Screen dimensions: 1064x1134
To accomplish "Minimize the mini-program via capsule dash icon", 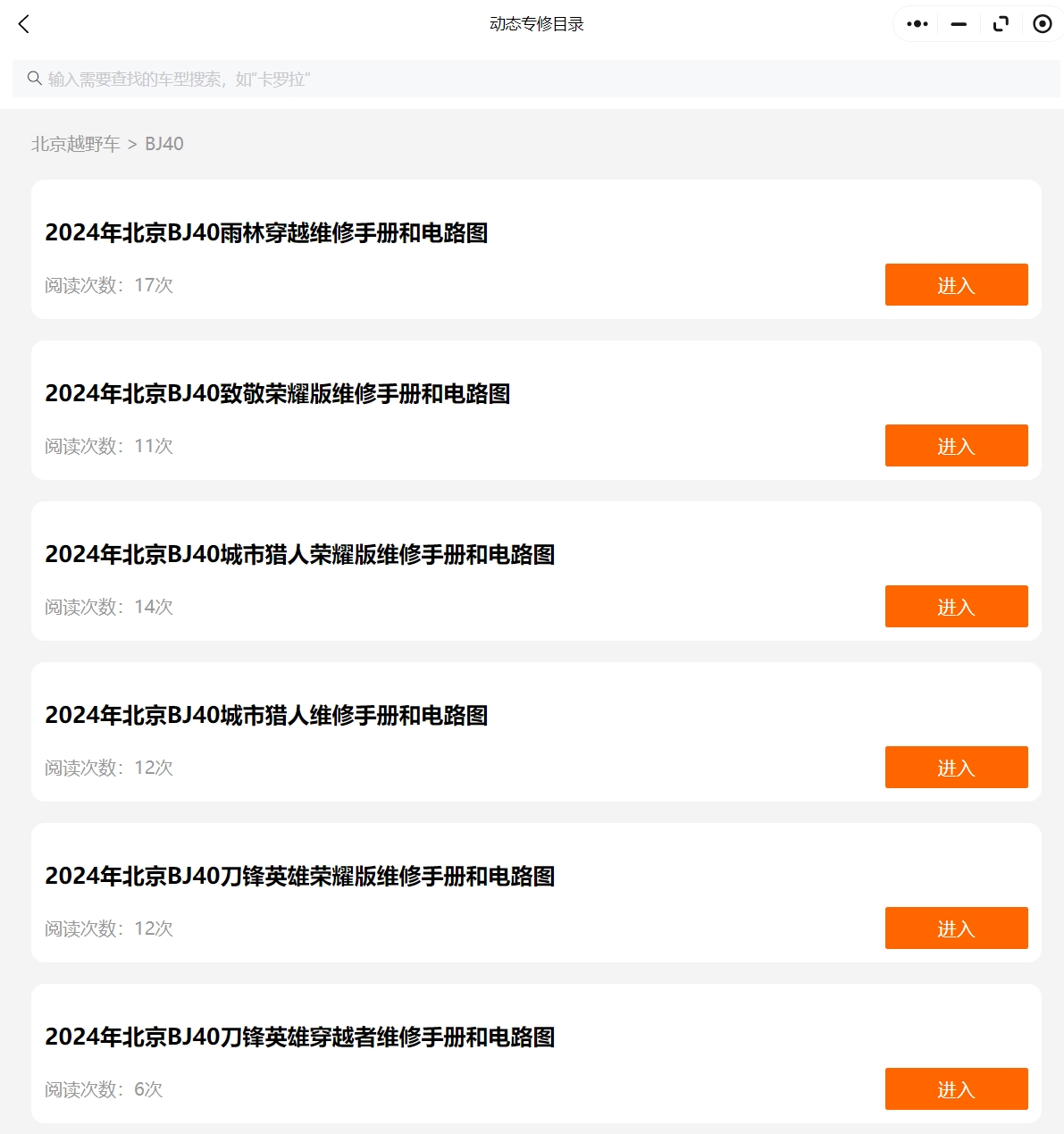I will tap(958, 24).
